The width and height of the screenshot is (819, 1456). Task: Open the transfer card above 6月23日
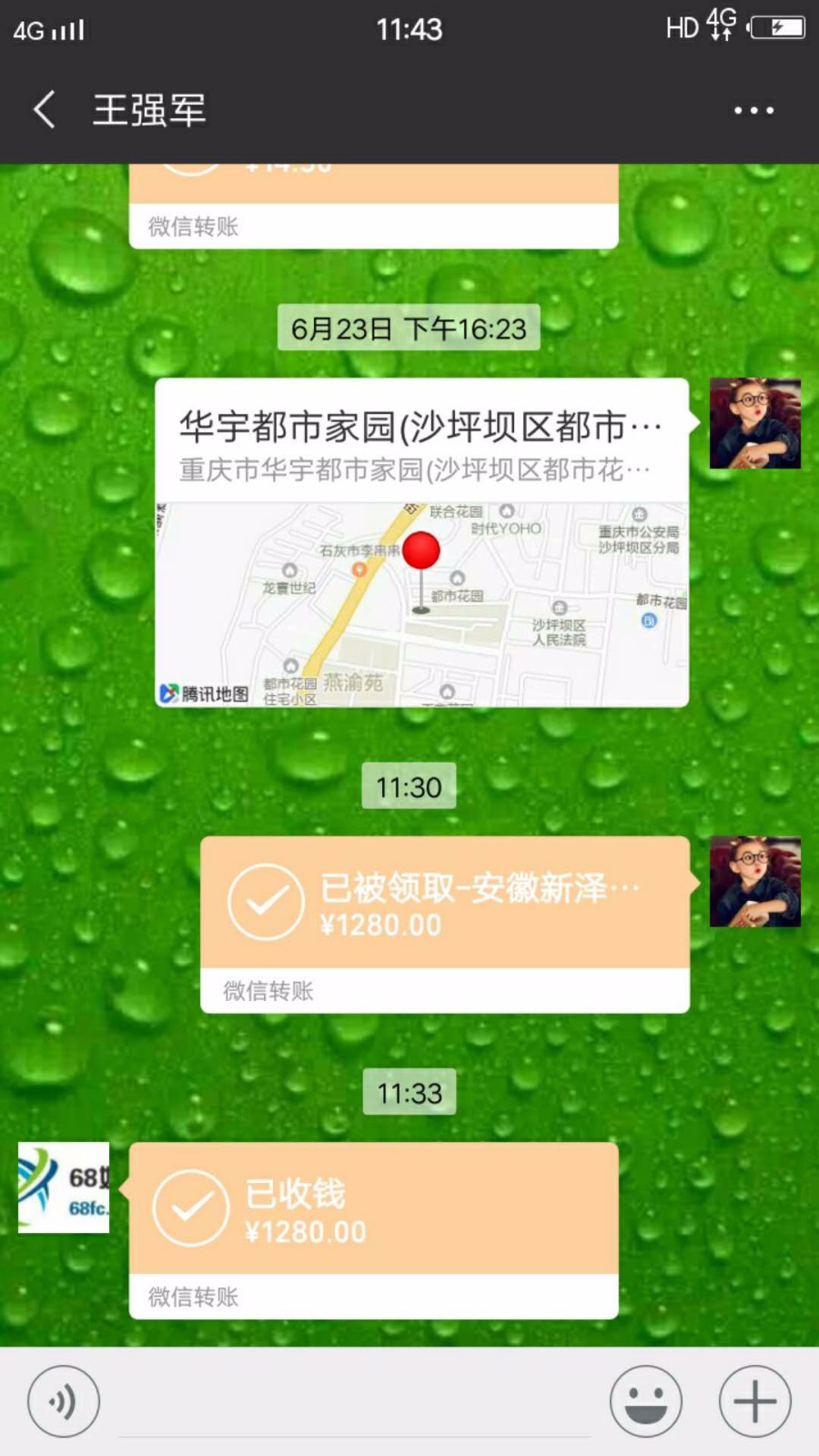pos(373,207)
